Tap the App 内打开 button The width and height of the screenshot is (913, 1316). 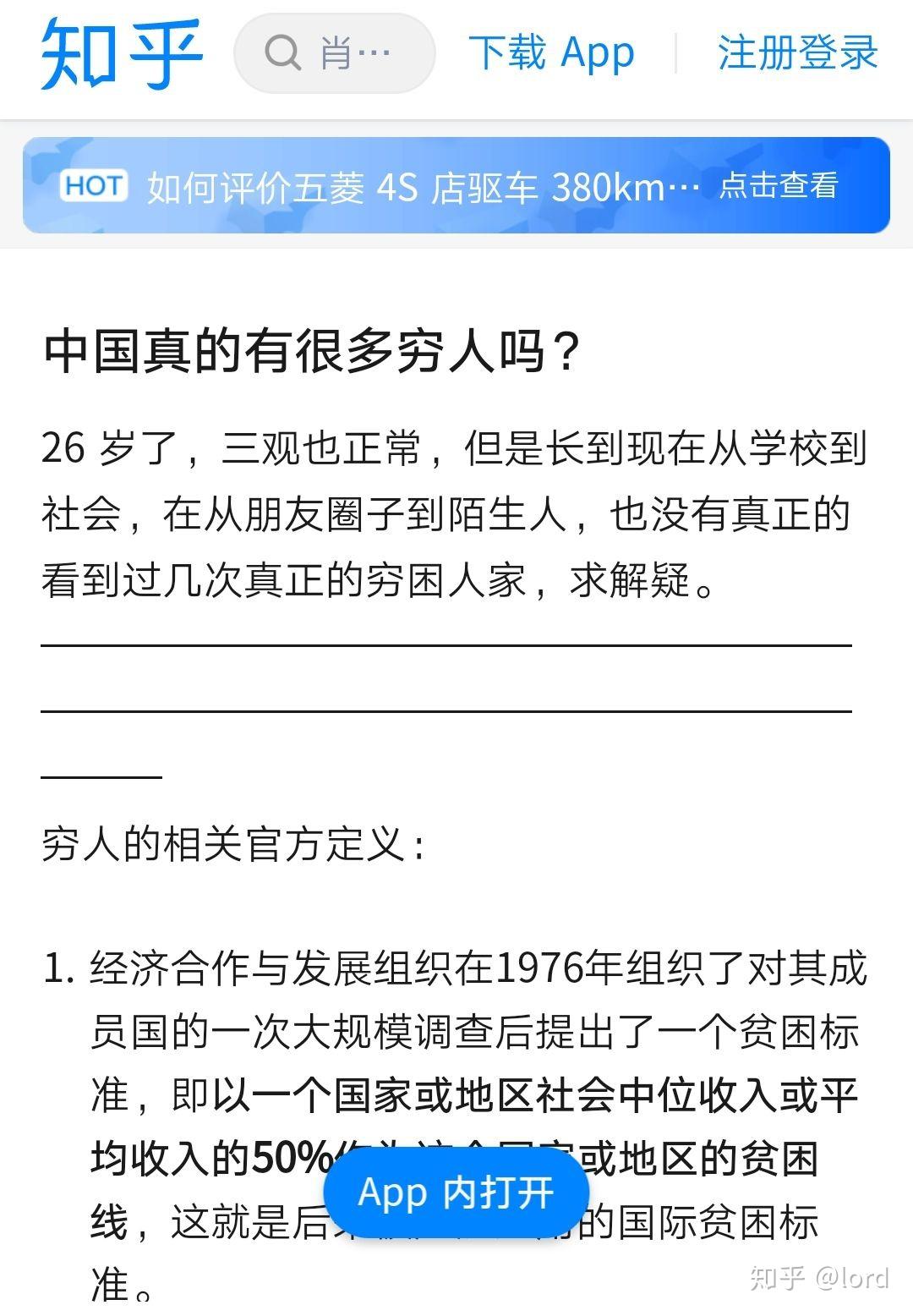[456, 1193]
